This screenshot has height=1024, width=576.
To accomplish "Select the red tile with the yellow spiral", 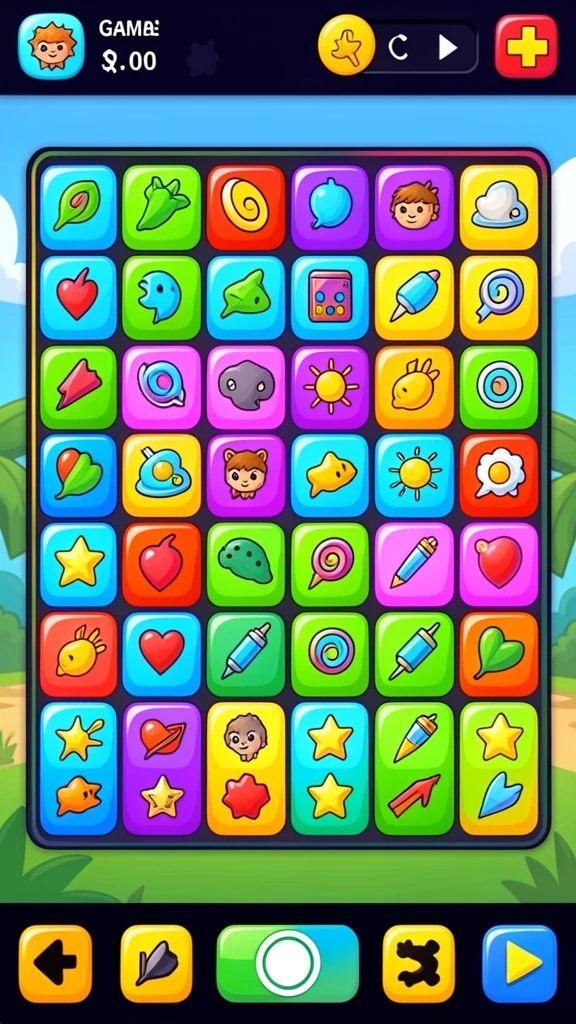I will pos(246,207).
